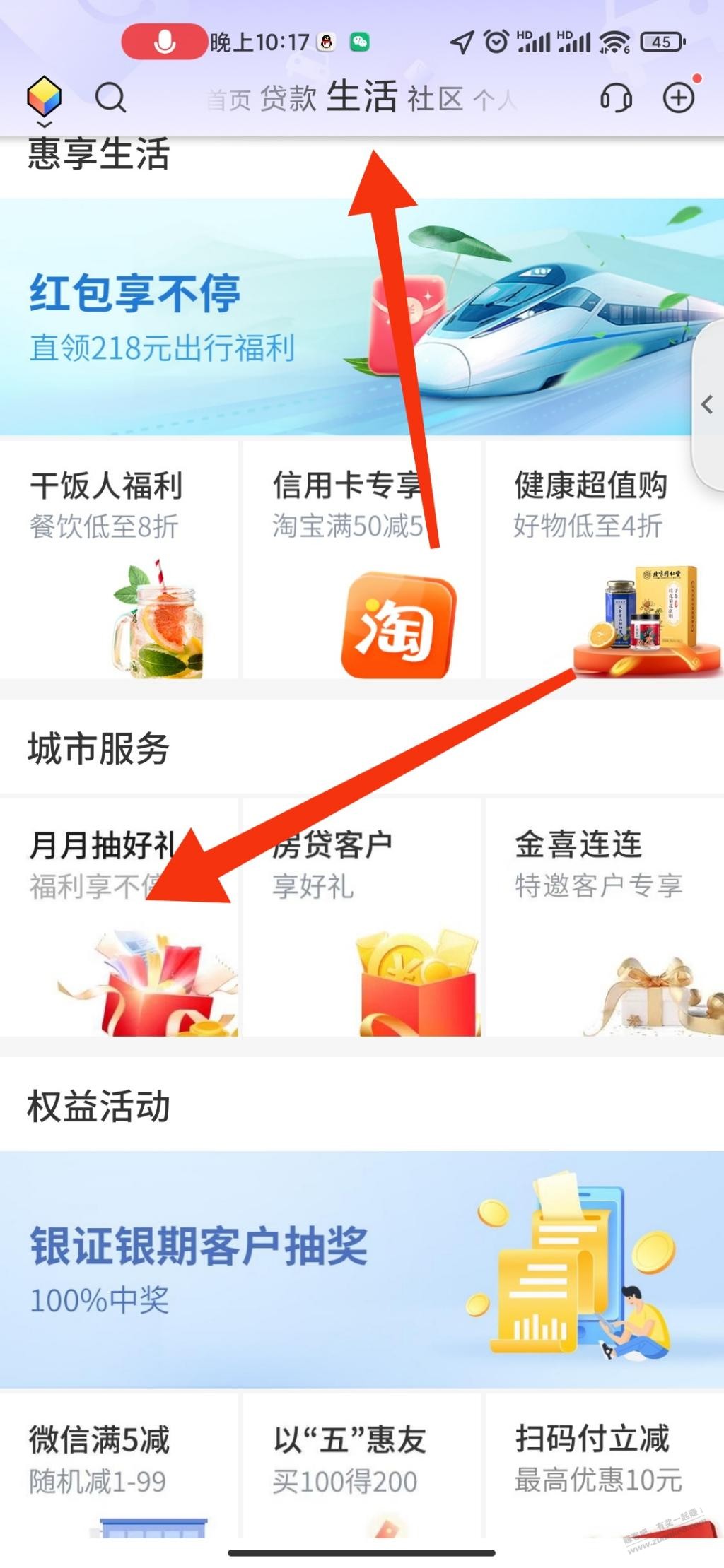This screenshot has width=724, height=1568.
Task: Tap the bank logo in the top corner
Action: pos(45,97)
